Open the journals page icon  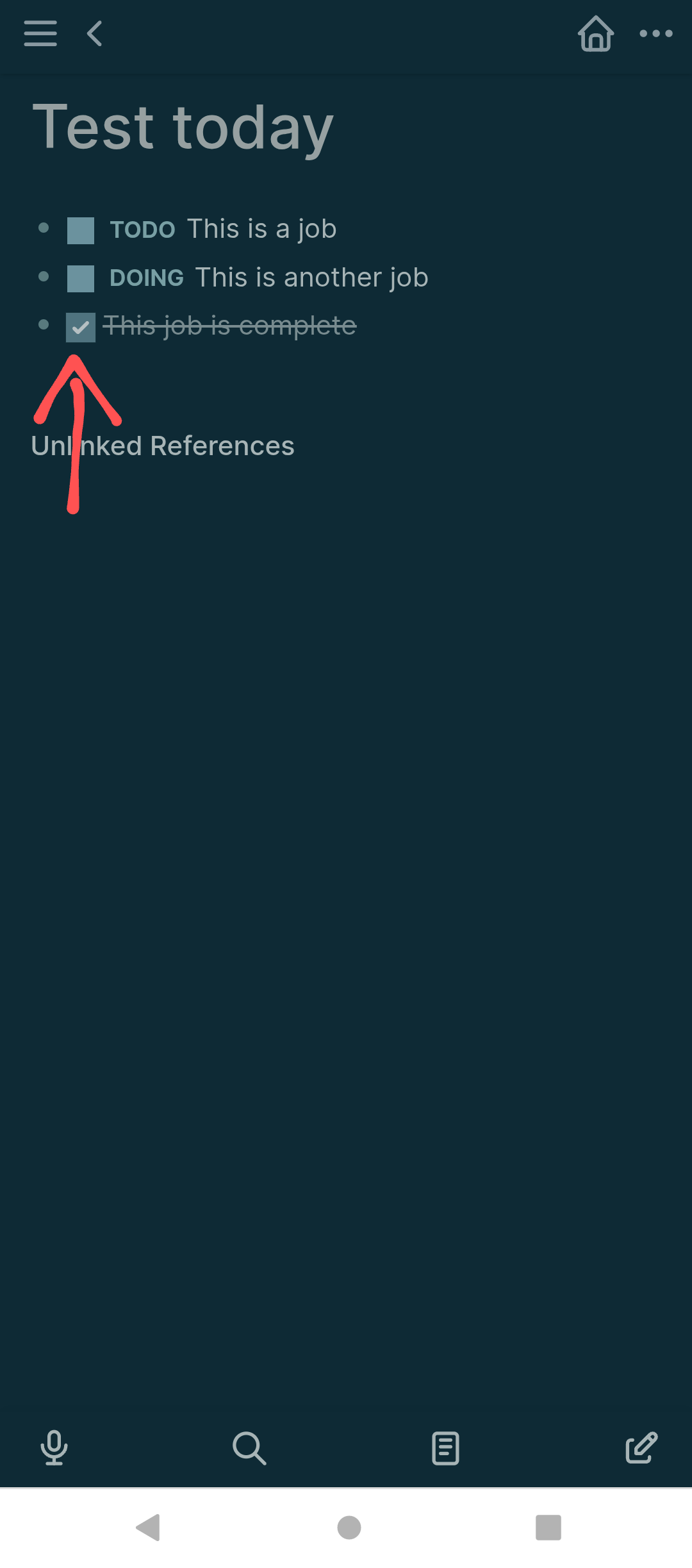pyautogui.click(x=446, y=1448)
